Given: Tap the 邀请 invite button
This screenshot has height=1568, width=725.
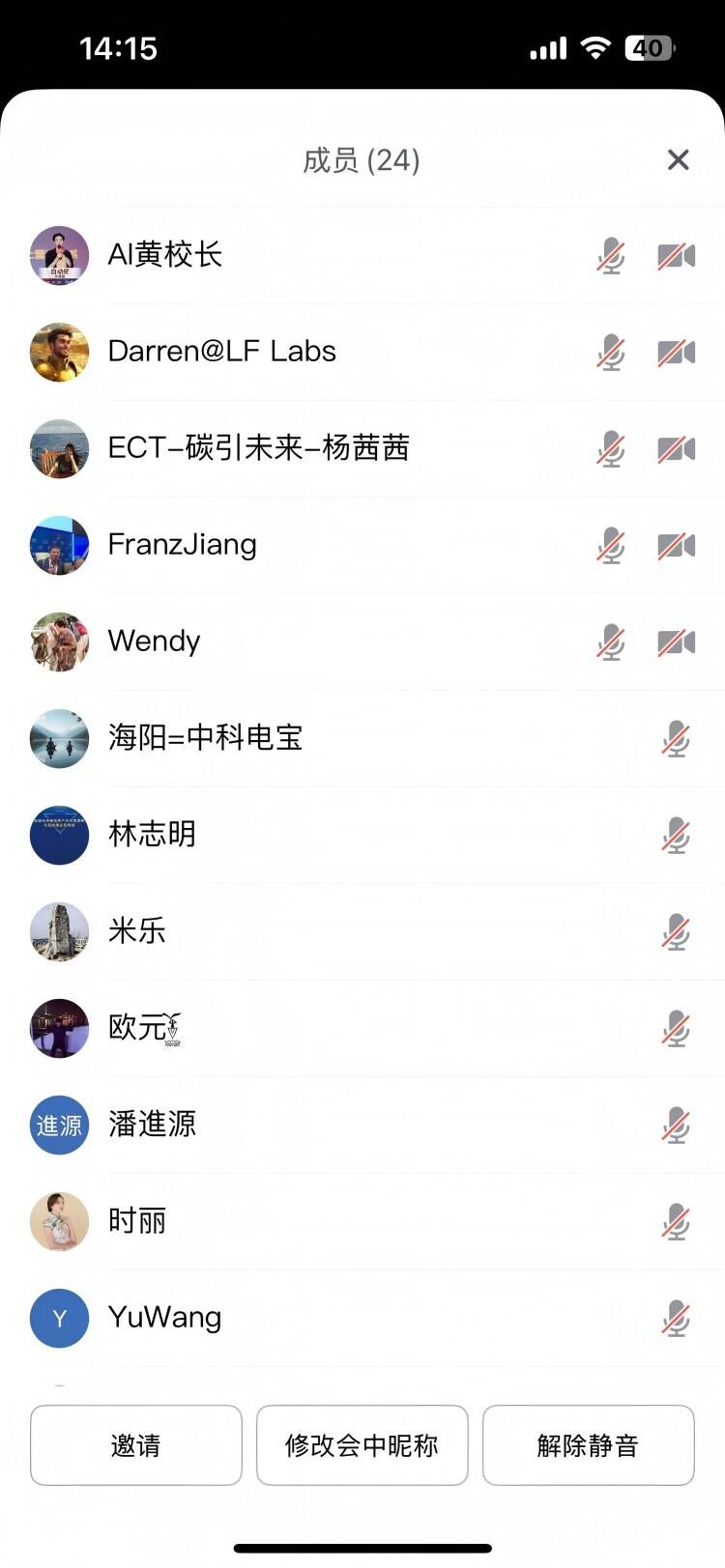Looking at the screenshot, I should [x=135, y=1444].
